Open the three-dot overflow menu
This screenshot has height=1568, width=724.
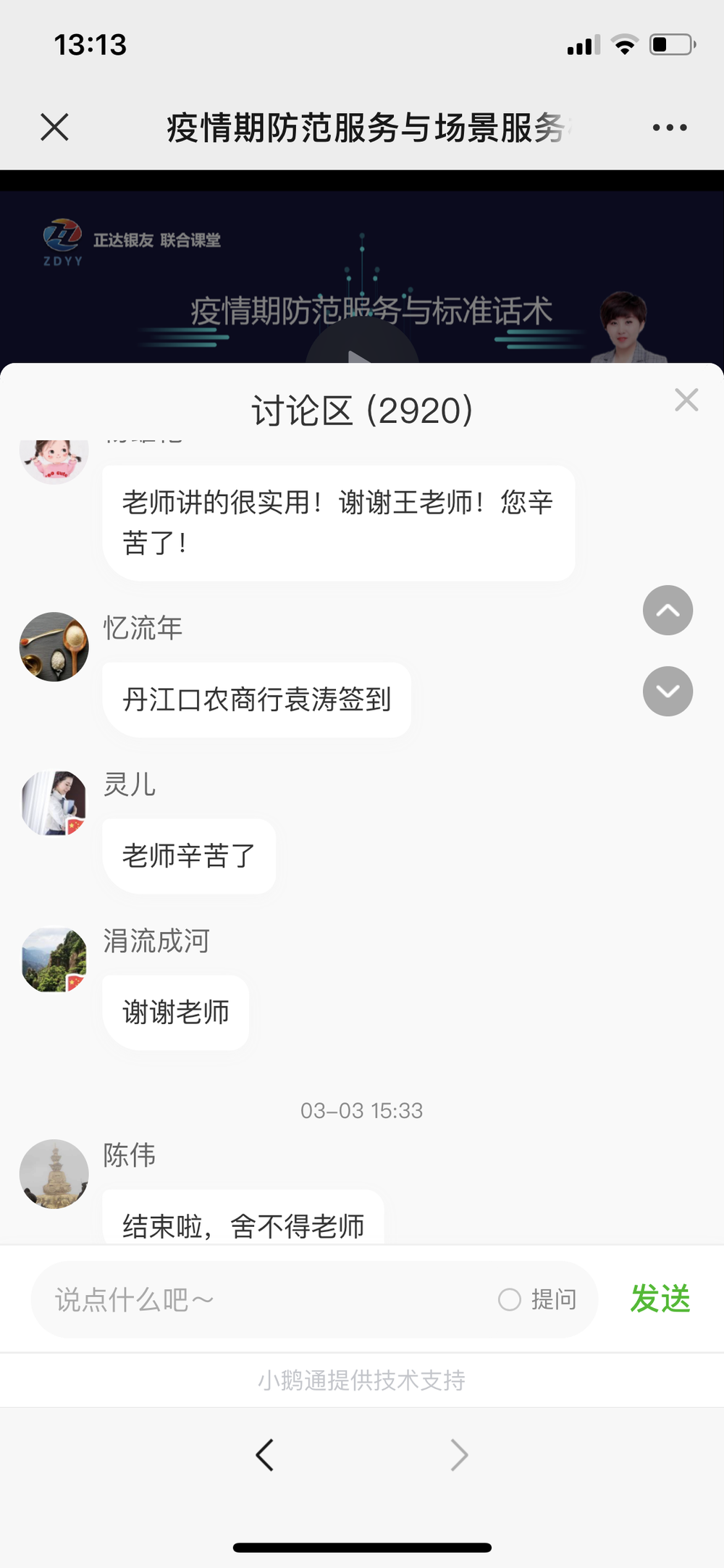pyautogui.click(x=670, y=127)
